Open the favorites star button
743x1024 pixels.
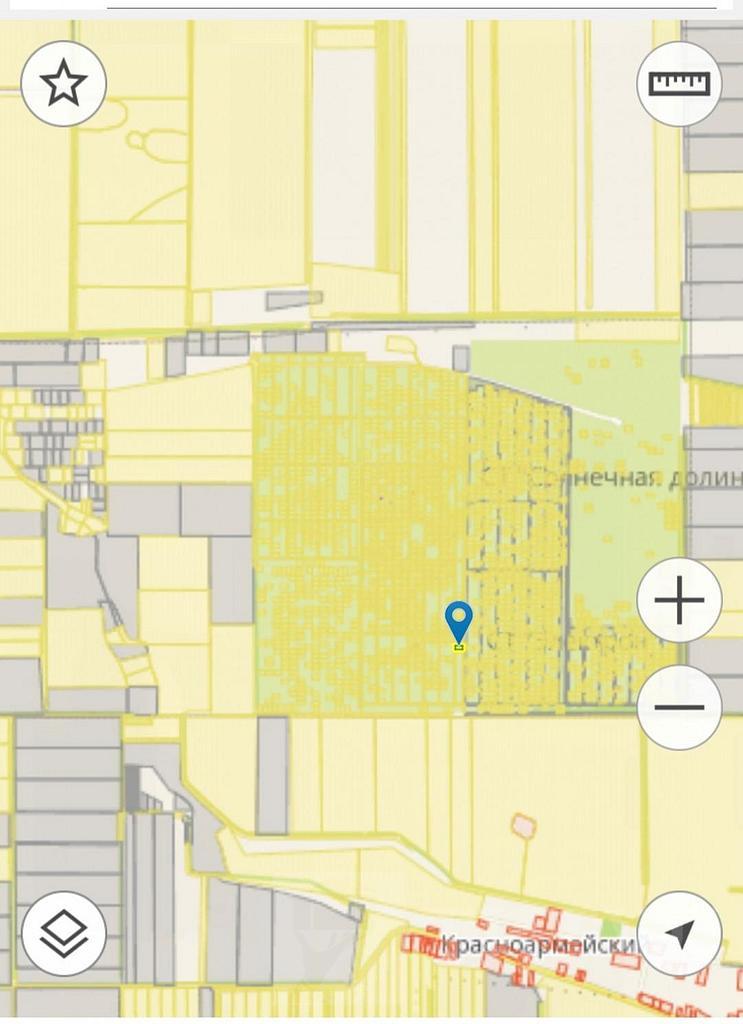click(64, 84)
